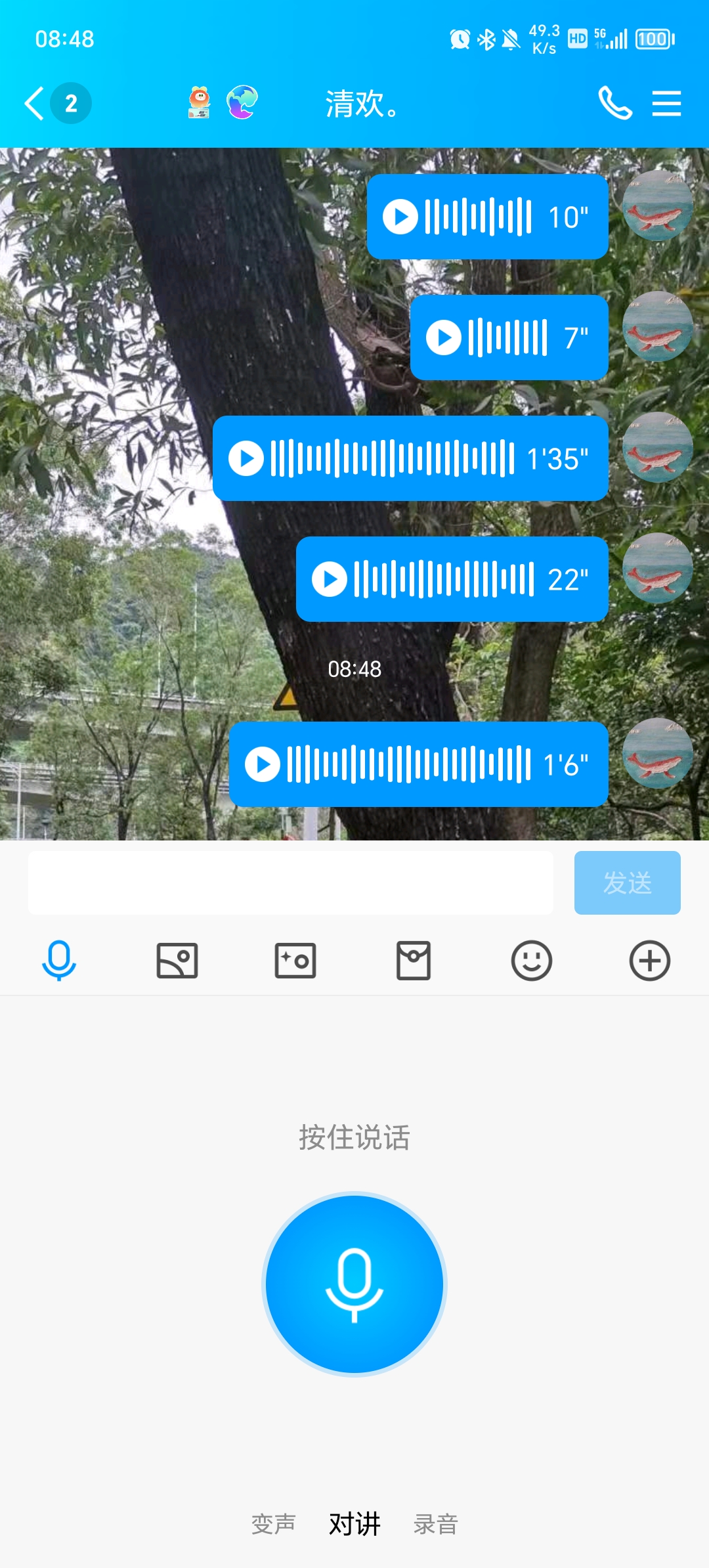Open the emoji panel
Screen dimensions: 709x1568
pos(532,961)
